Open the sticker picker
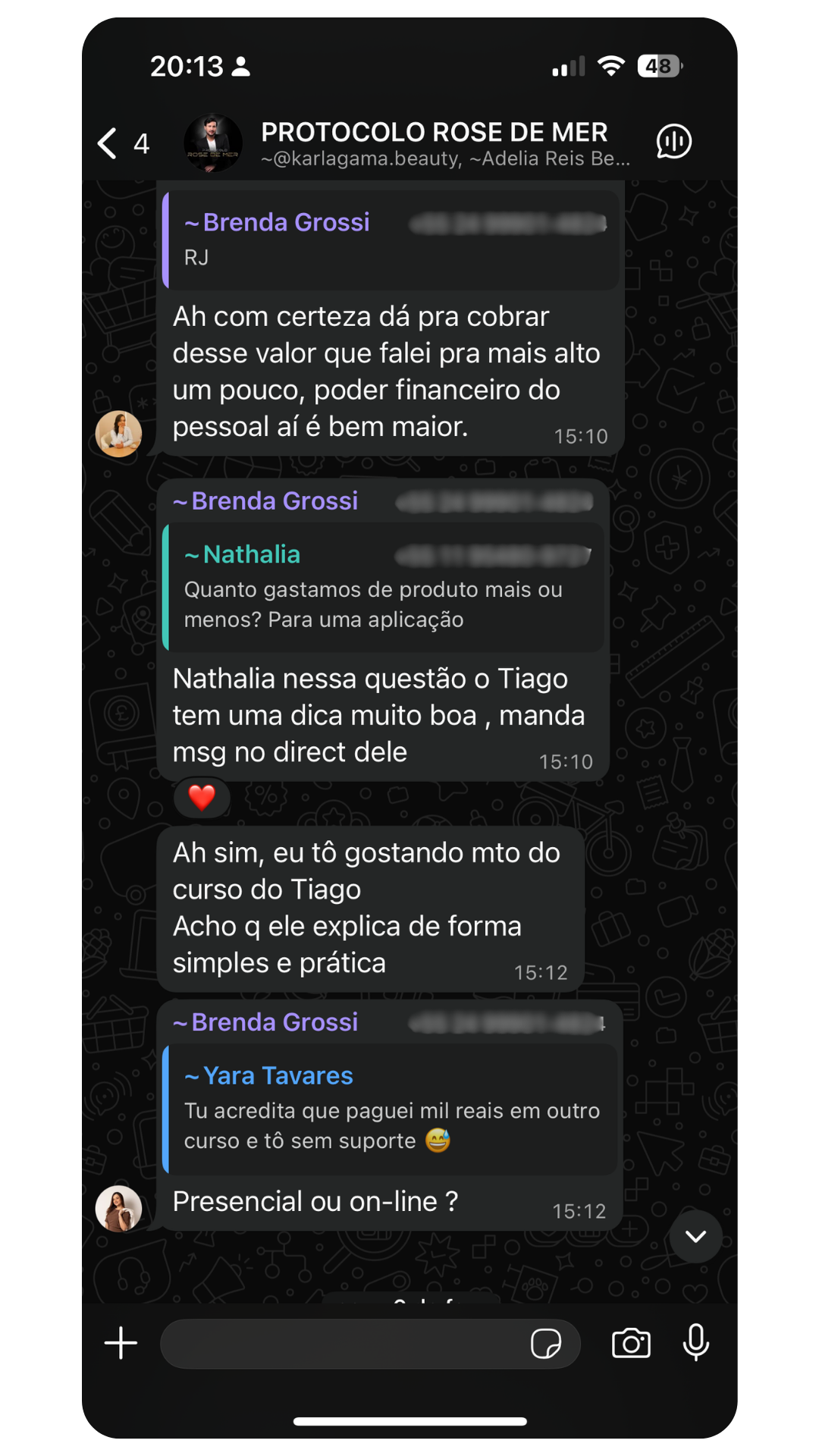The image size is (819, 1456). click(546, 1344)
